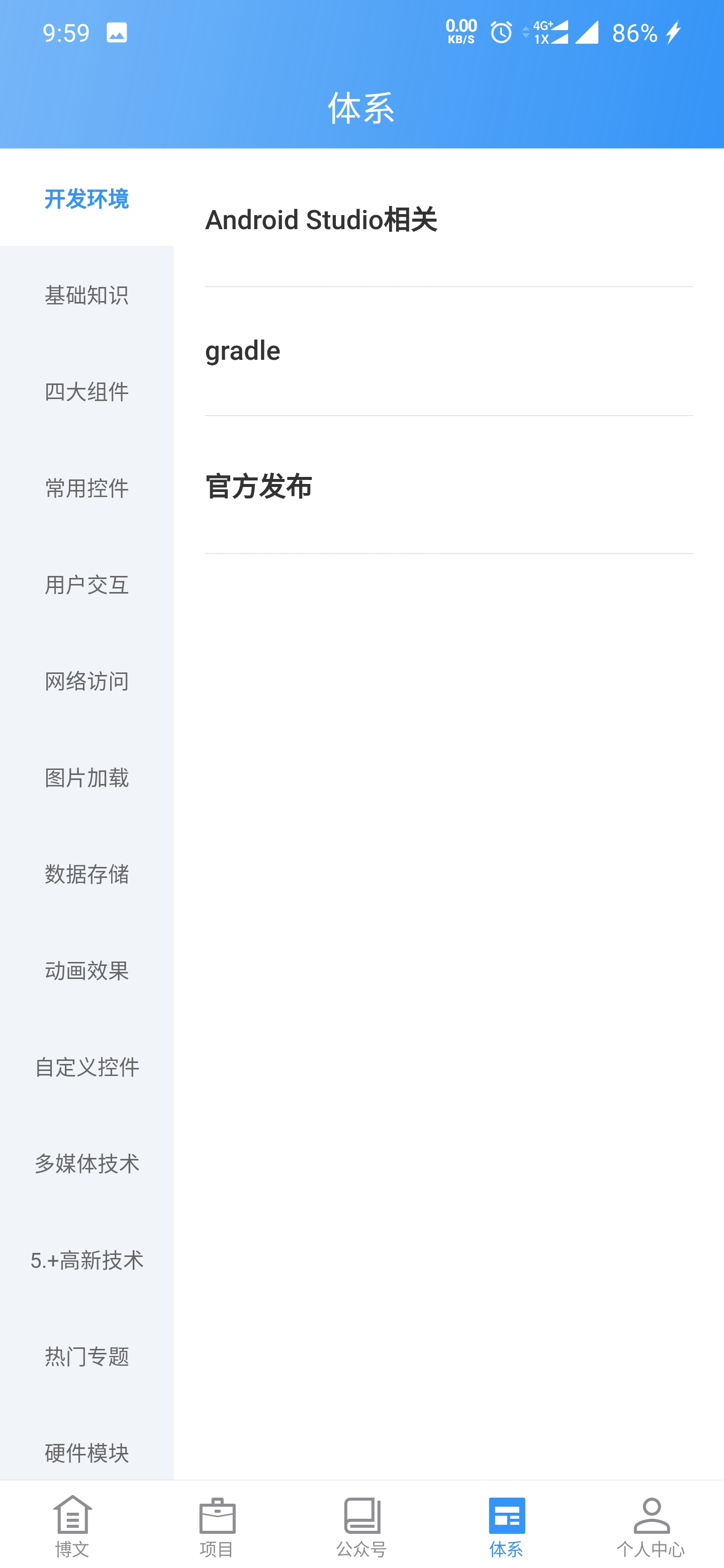
Task: Select 用户交互 category
Action: coord(86,584)
